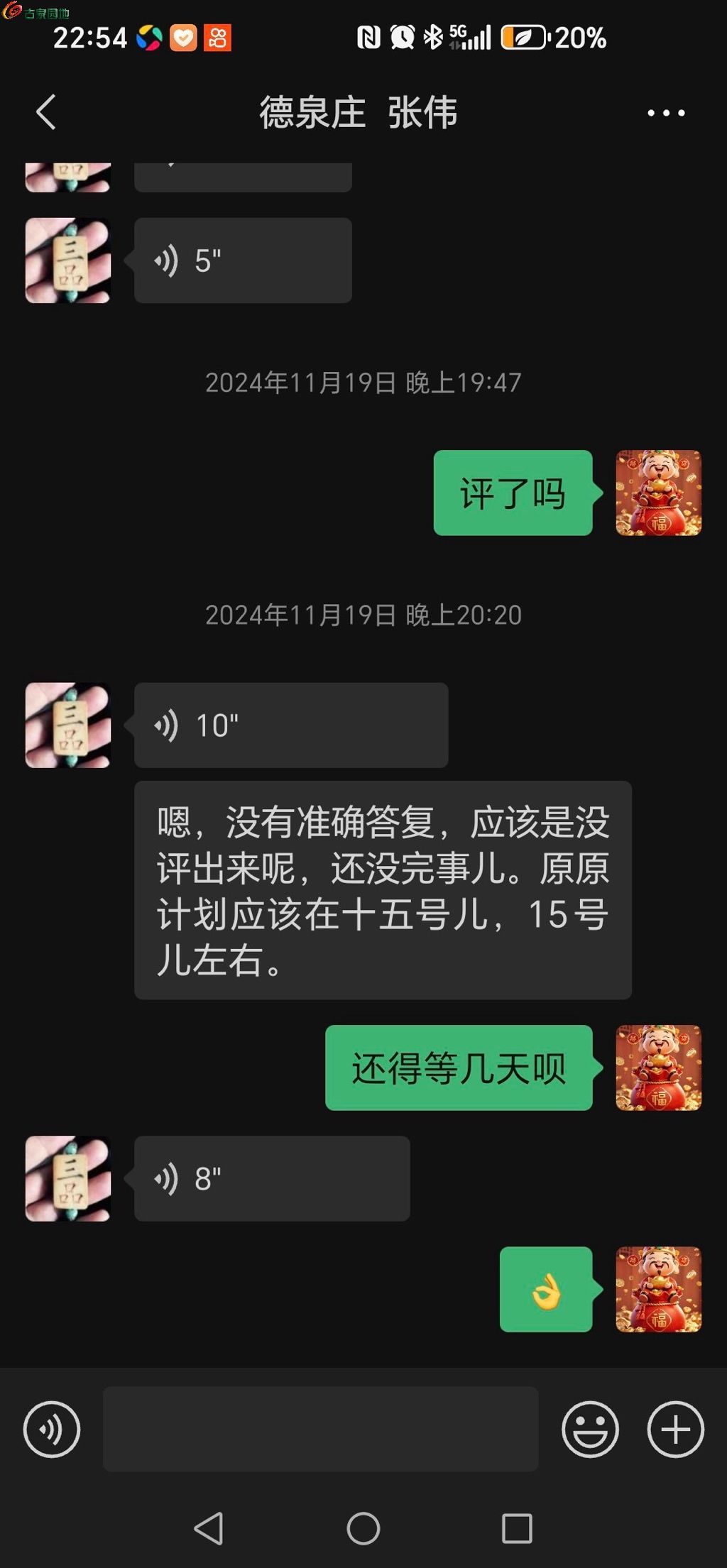Switch to voice input mode
The height and width of the screenshot is (1568, 727).
(52, 1429)
